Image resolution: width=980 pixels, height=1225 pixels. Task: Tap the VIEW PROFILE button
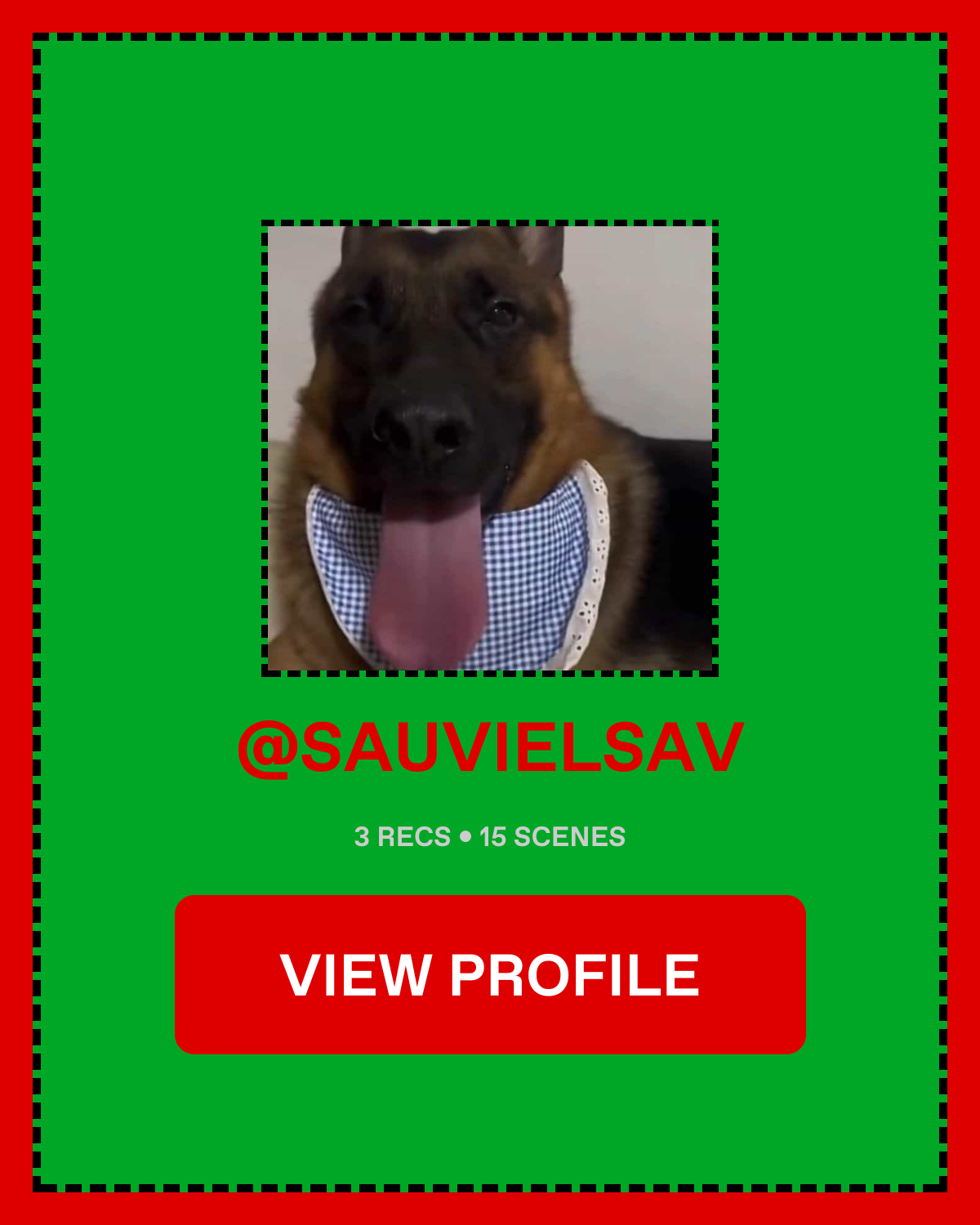[490, 974]
